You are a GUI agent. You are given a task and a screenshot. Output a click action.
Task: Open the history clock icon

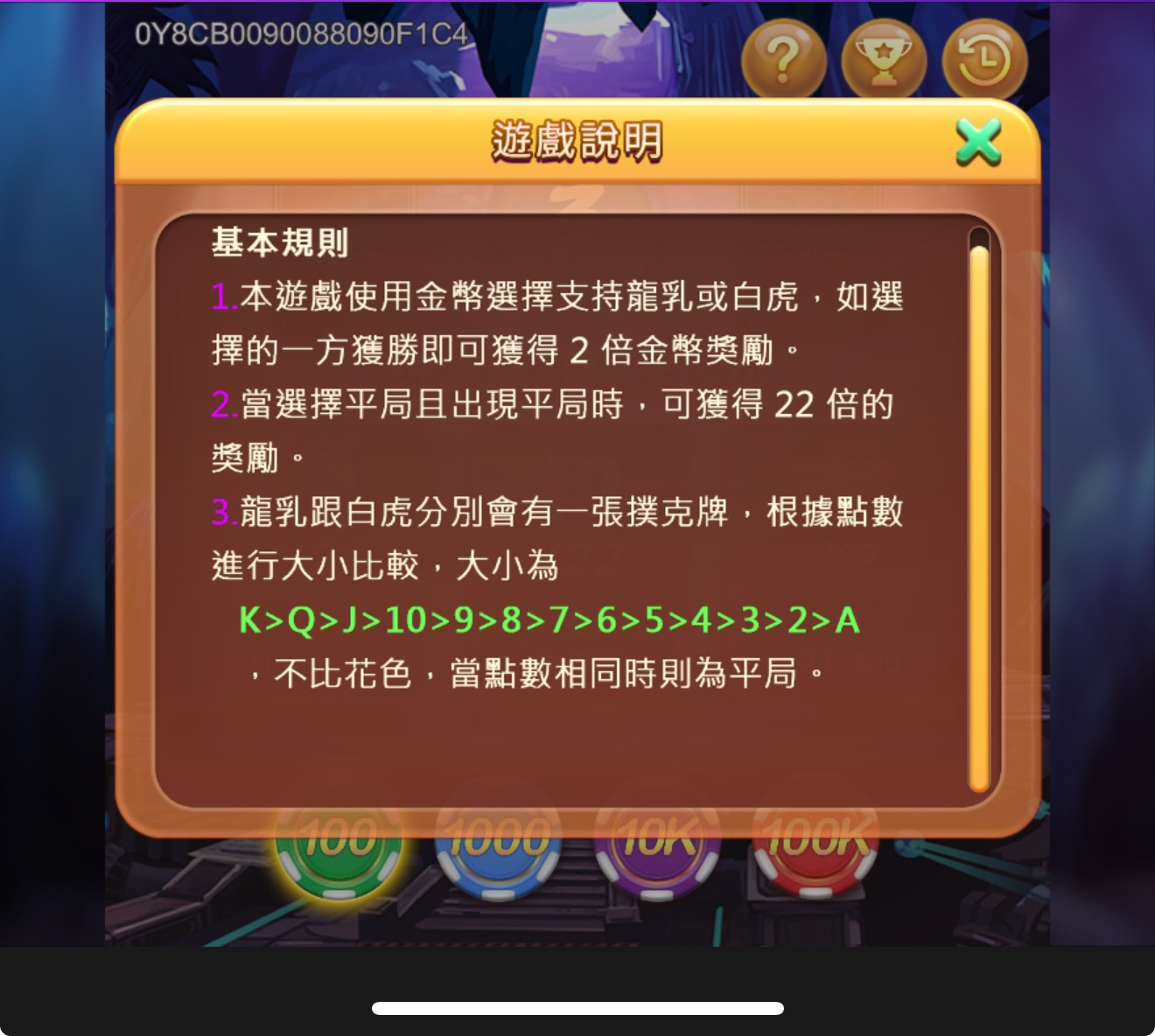[984, 59]
